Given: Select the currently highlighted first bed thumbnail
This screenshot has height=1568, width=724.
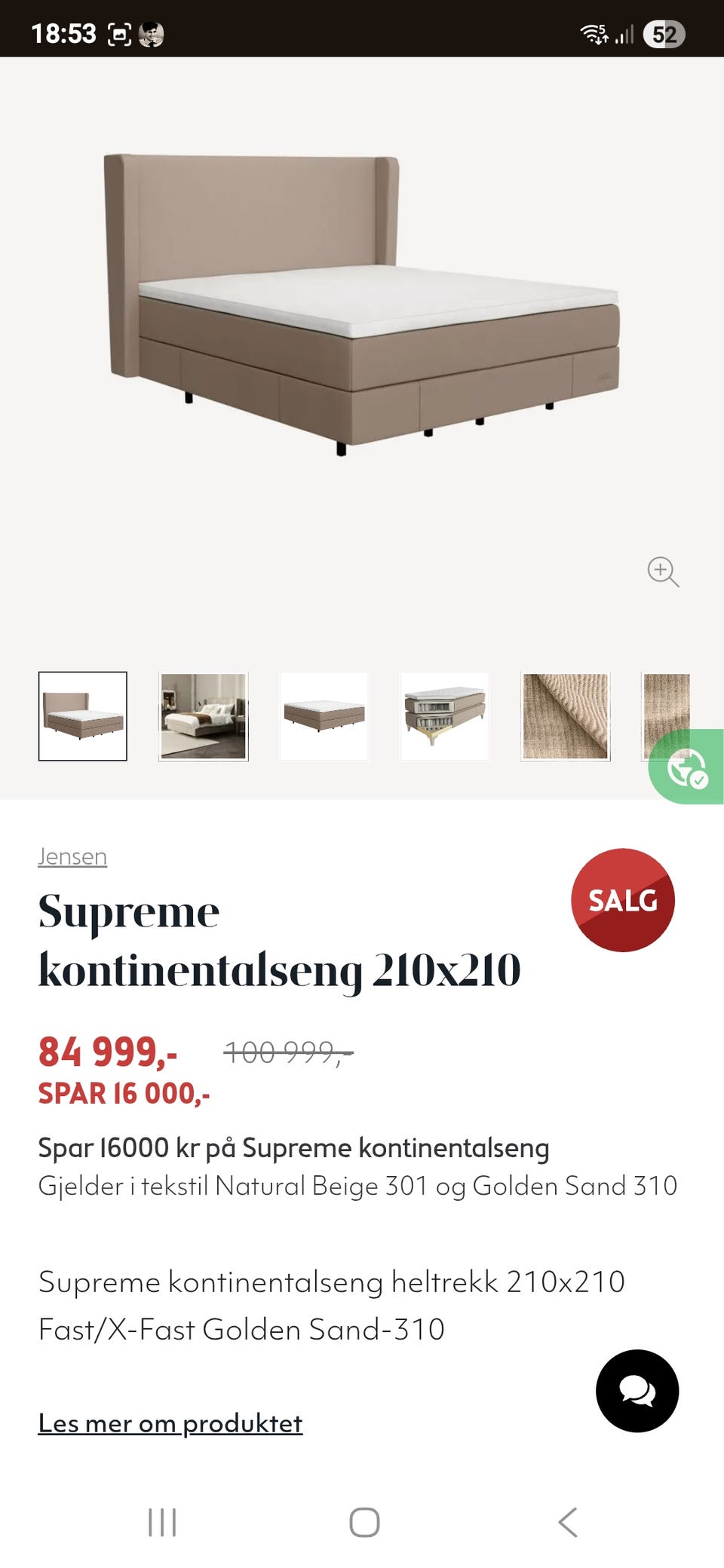Looking at the screenshot, I should tap(83, 716).
